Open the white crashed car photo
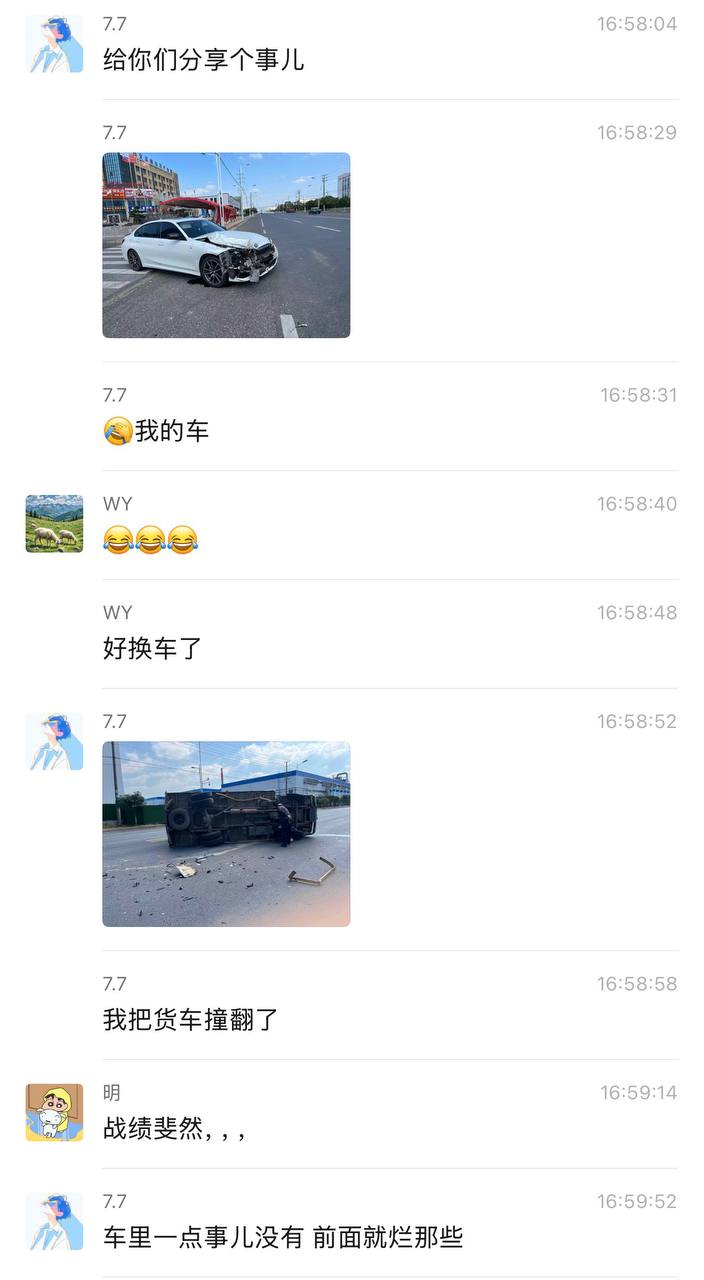 pos(226,245)
